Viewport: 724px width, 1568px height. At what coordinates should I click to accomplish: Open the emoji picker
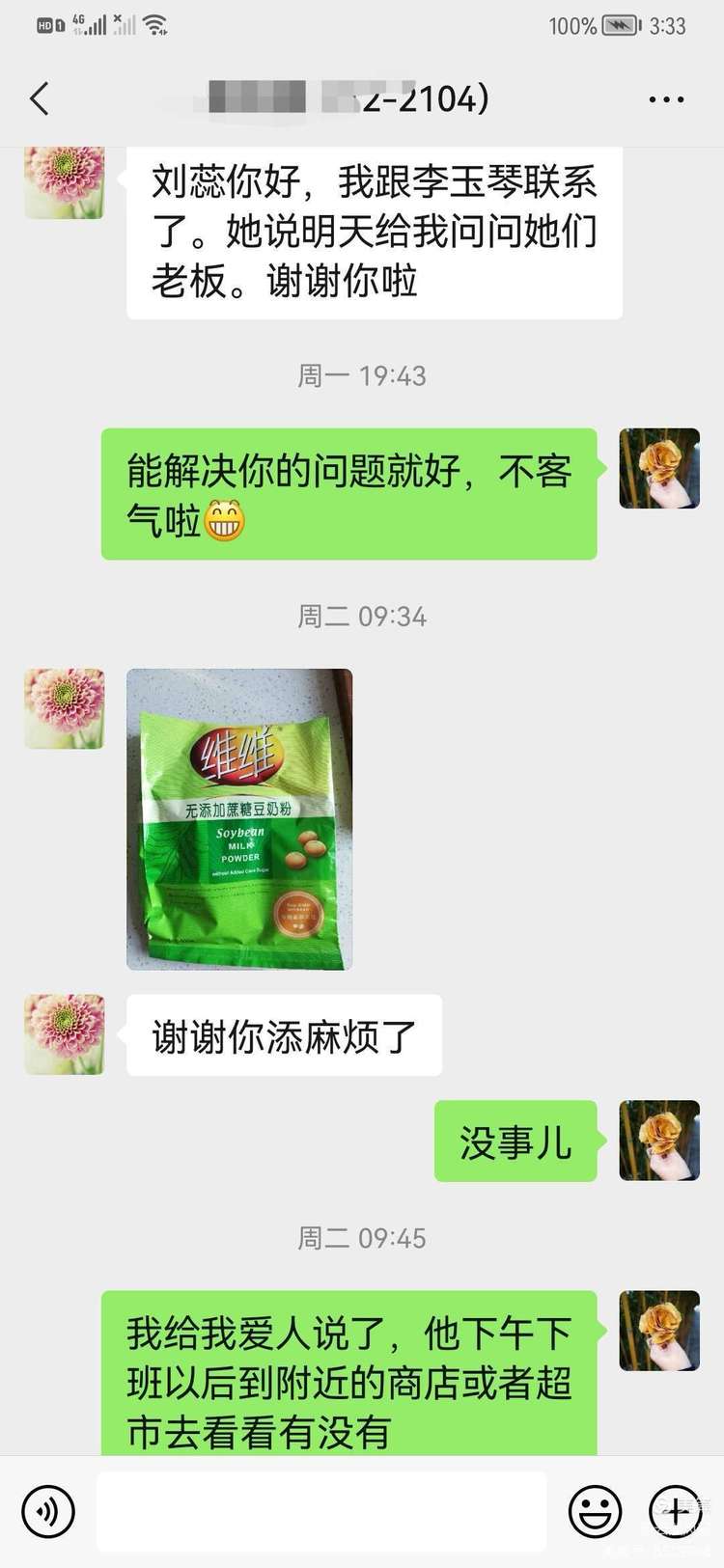tap(595, 1510)
